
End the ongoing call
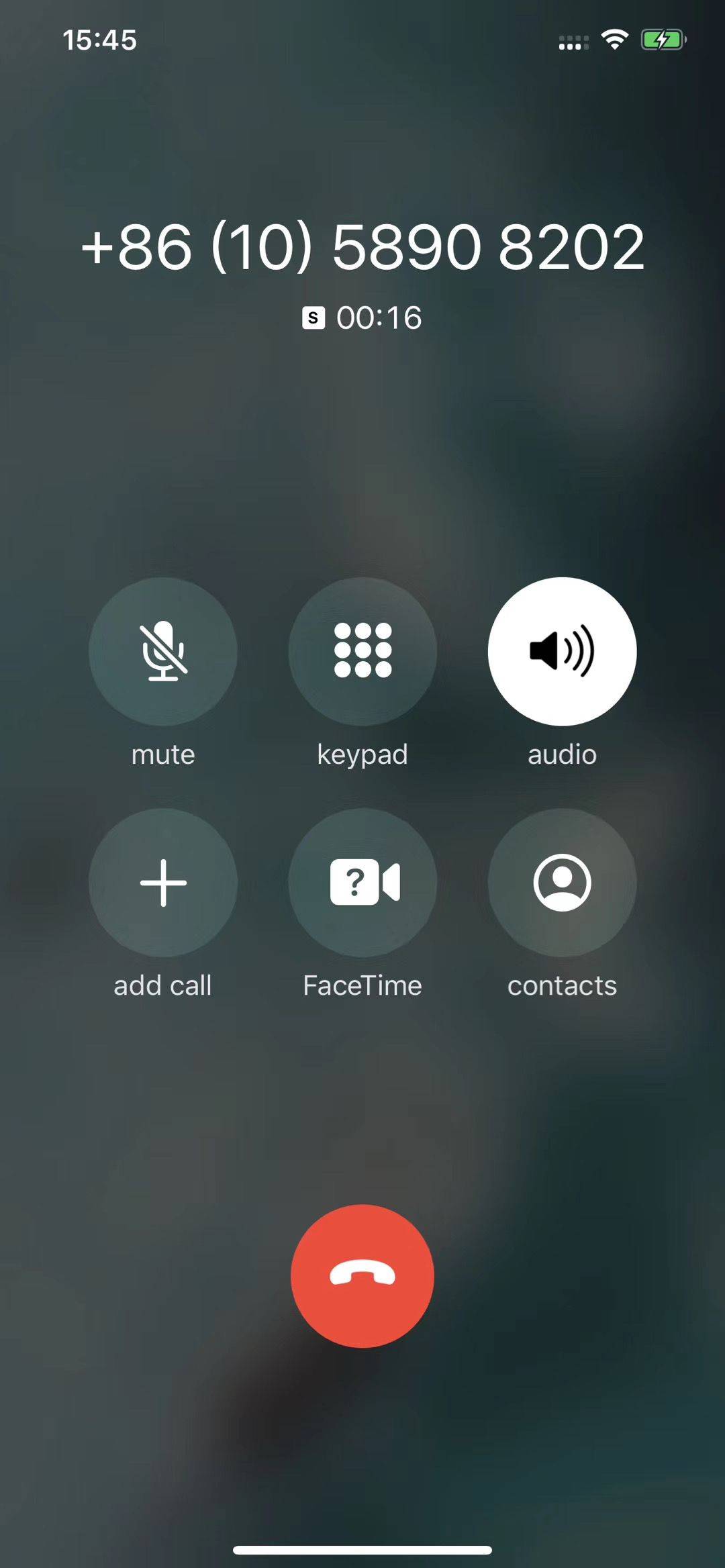(x=362, y=1275)
